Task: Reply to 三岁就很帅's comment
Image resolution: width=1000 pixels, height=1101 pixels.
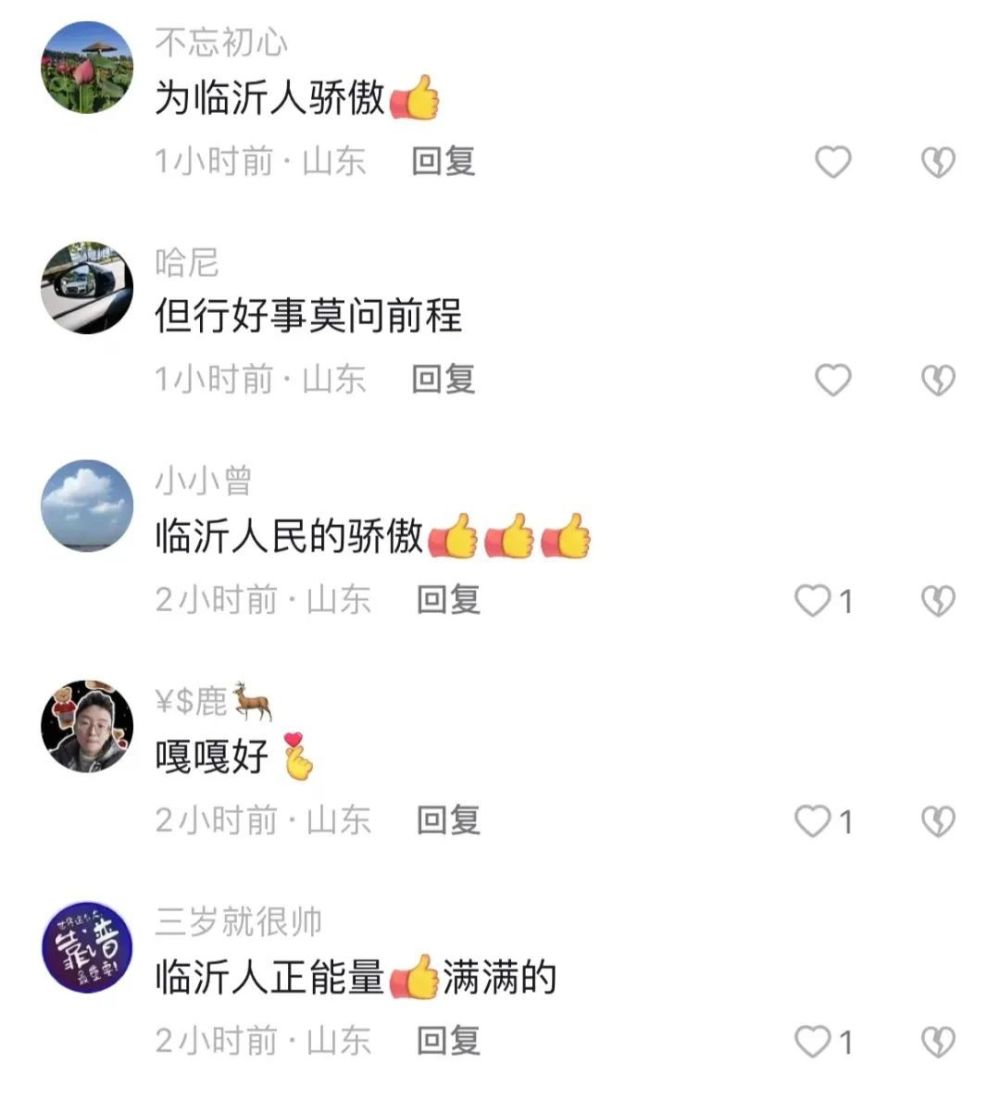Action: (x=448, y=1041)
